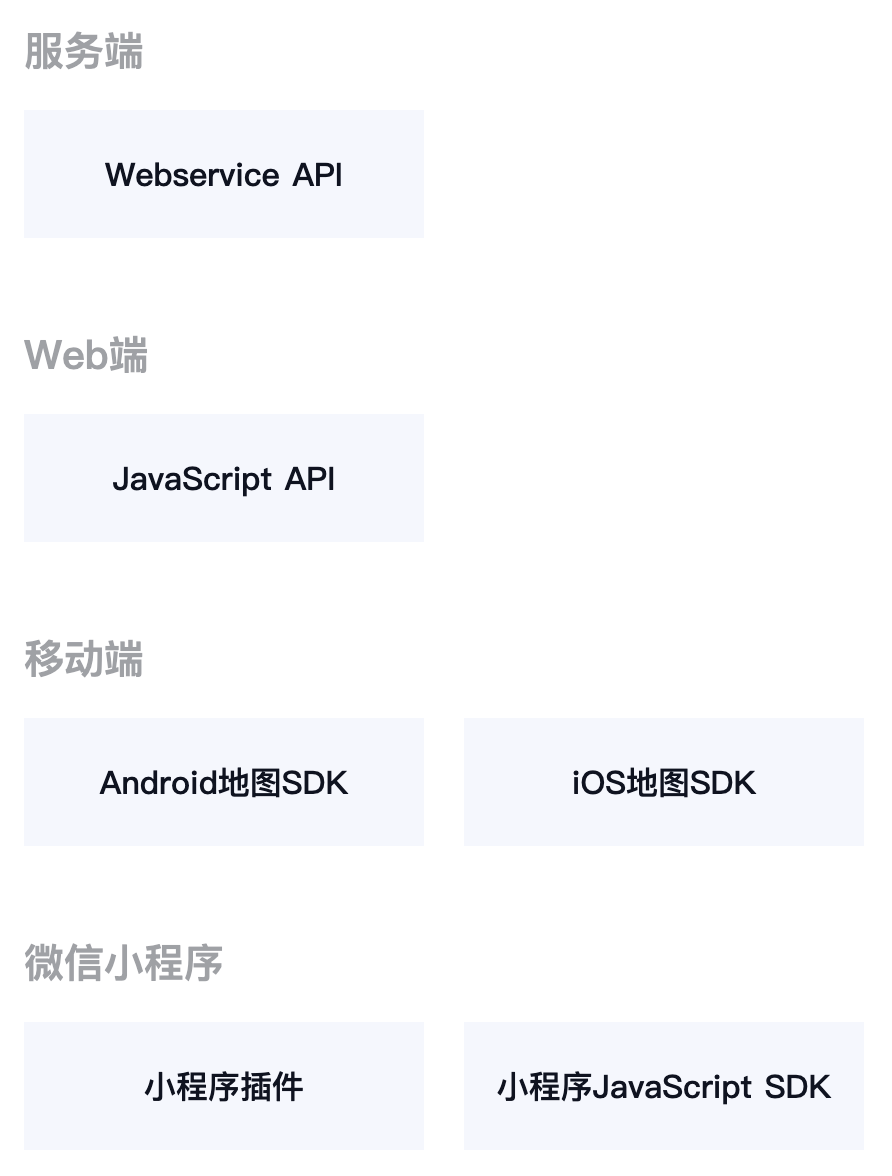The height and width of the screenshot is (1176, 892).
Task: Open 小程序插件
Action: pyautogui.click(x=224, y=1086)
